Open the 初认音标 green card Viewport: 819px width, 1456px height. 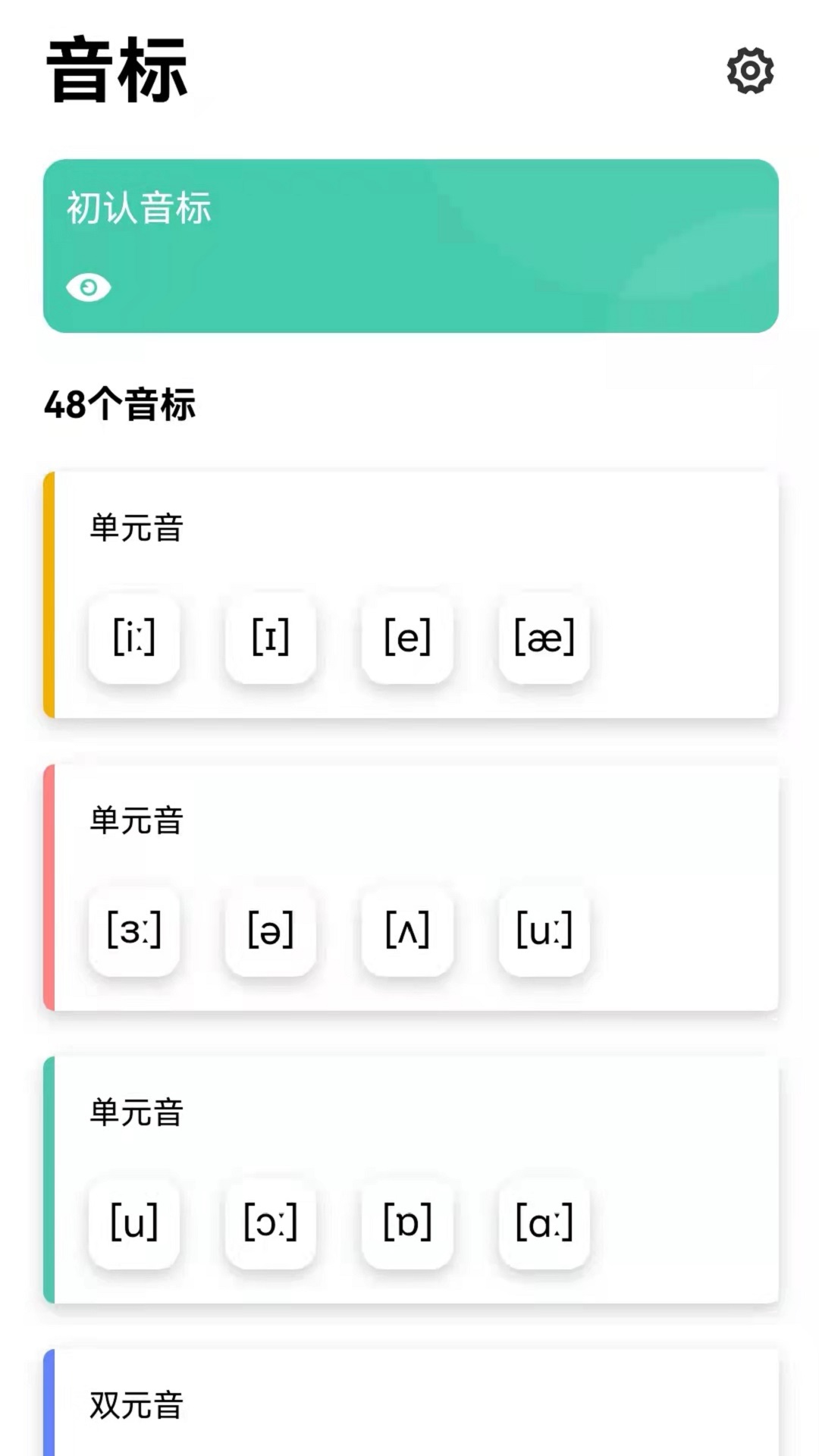[409, 243]
